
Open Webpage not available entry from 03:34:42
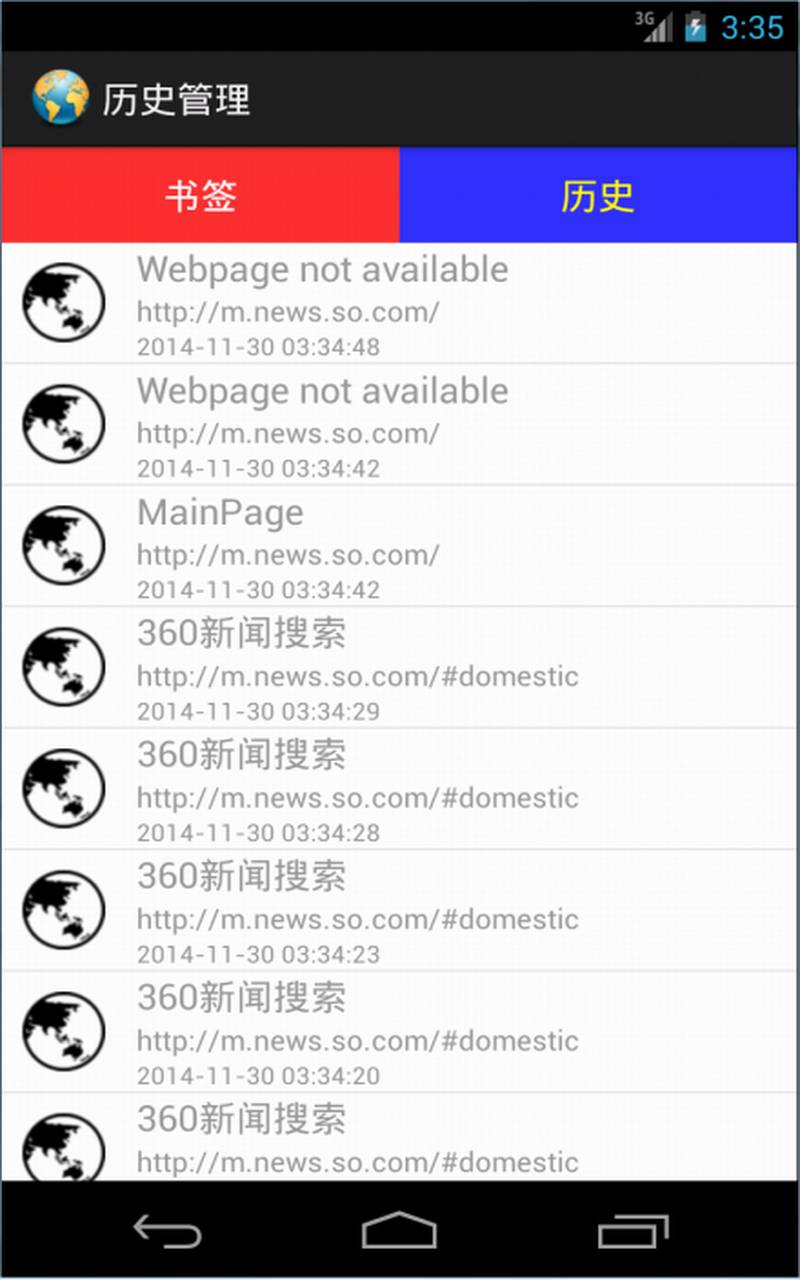point(400,425)
